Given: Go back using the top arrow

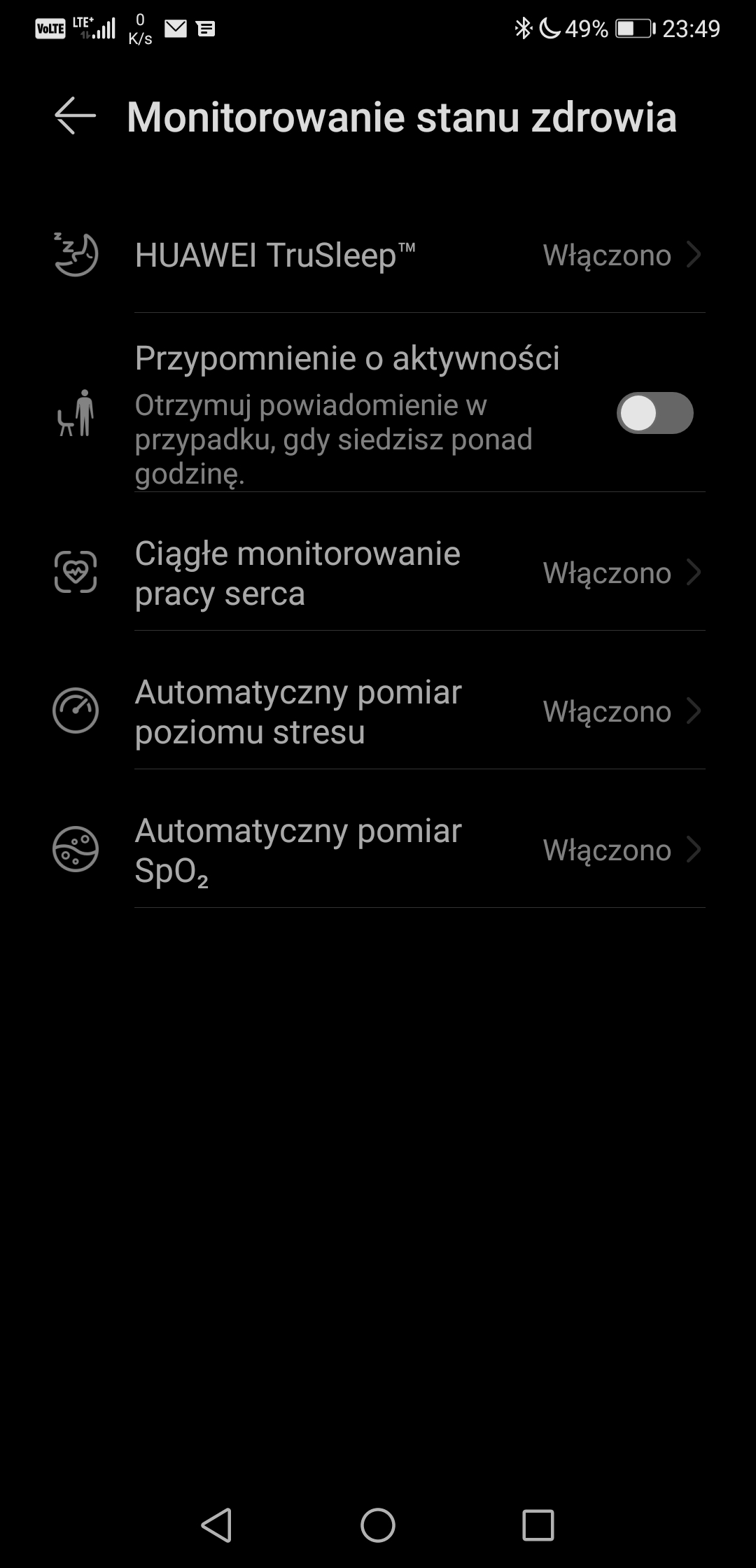Looking at the screenshot, I should tap(75, 116).
